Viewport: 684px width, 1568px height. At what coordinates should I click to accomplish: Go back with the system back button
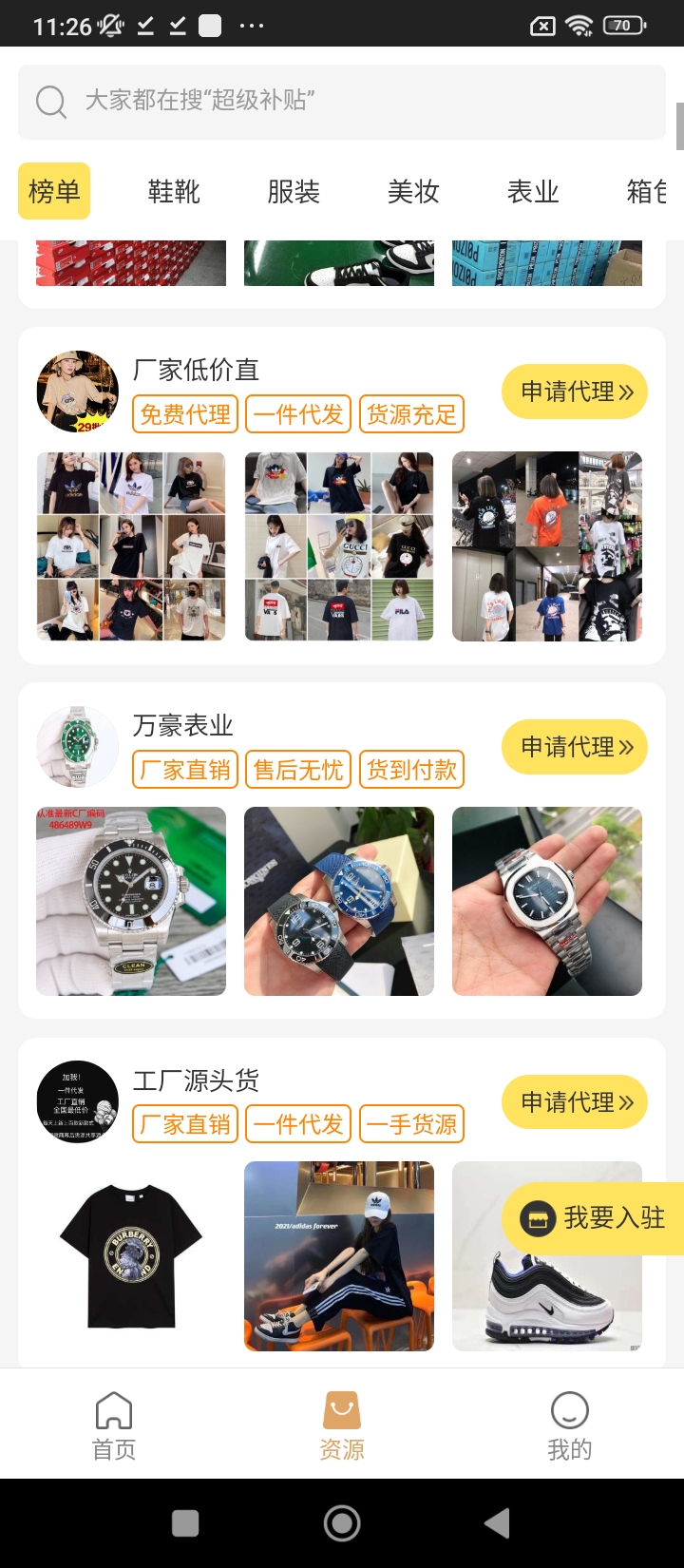(497, 1523)
